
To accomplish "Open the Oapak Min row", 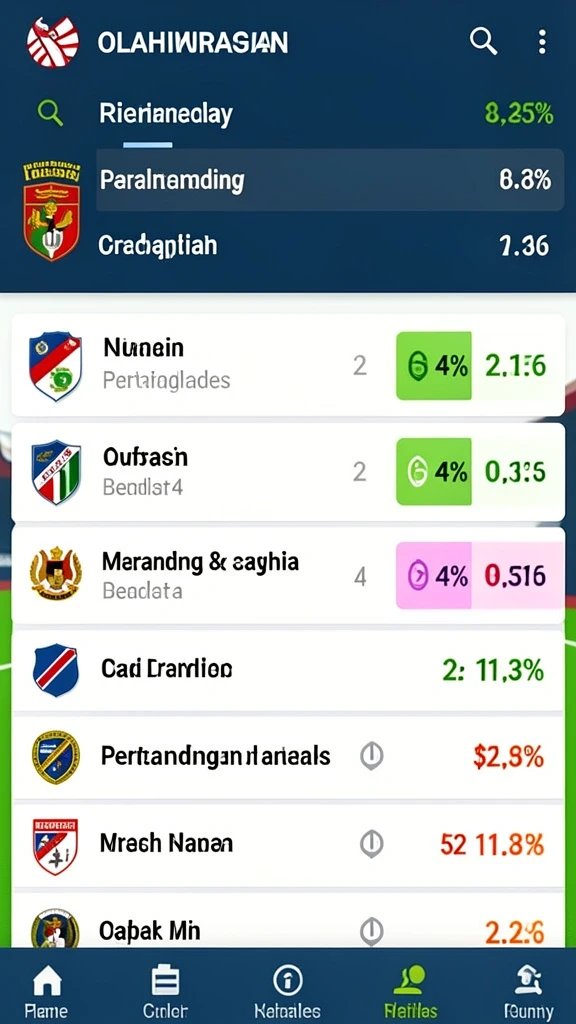I will 288,920.
